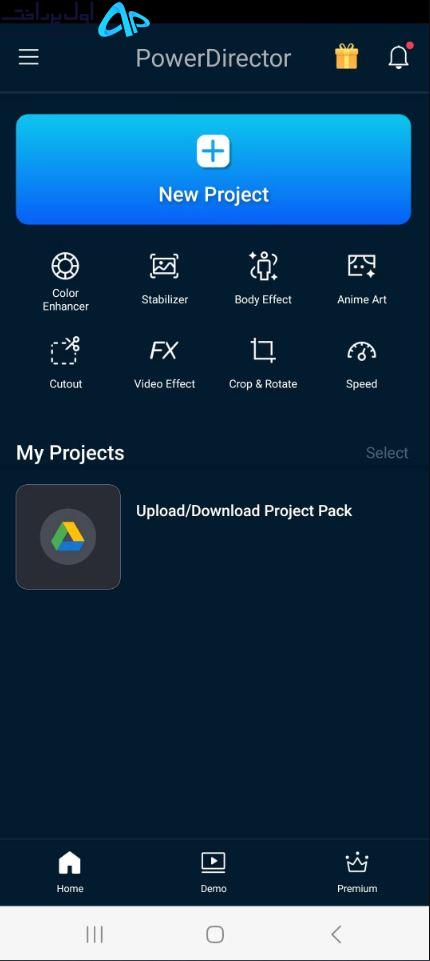The height and width of the screenshot is (961, 430).
Task: Open the Speed tool
Action: click(362, 363)
